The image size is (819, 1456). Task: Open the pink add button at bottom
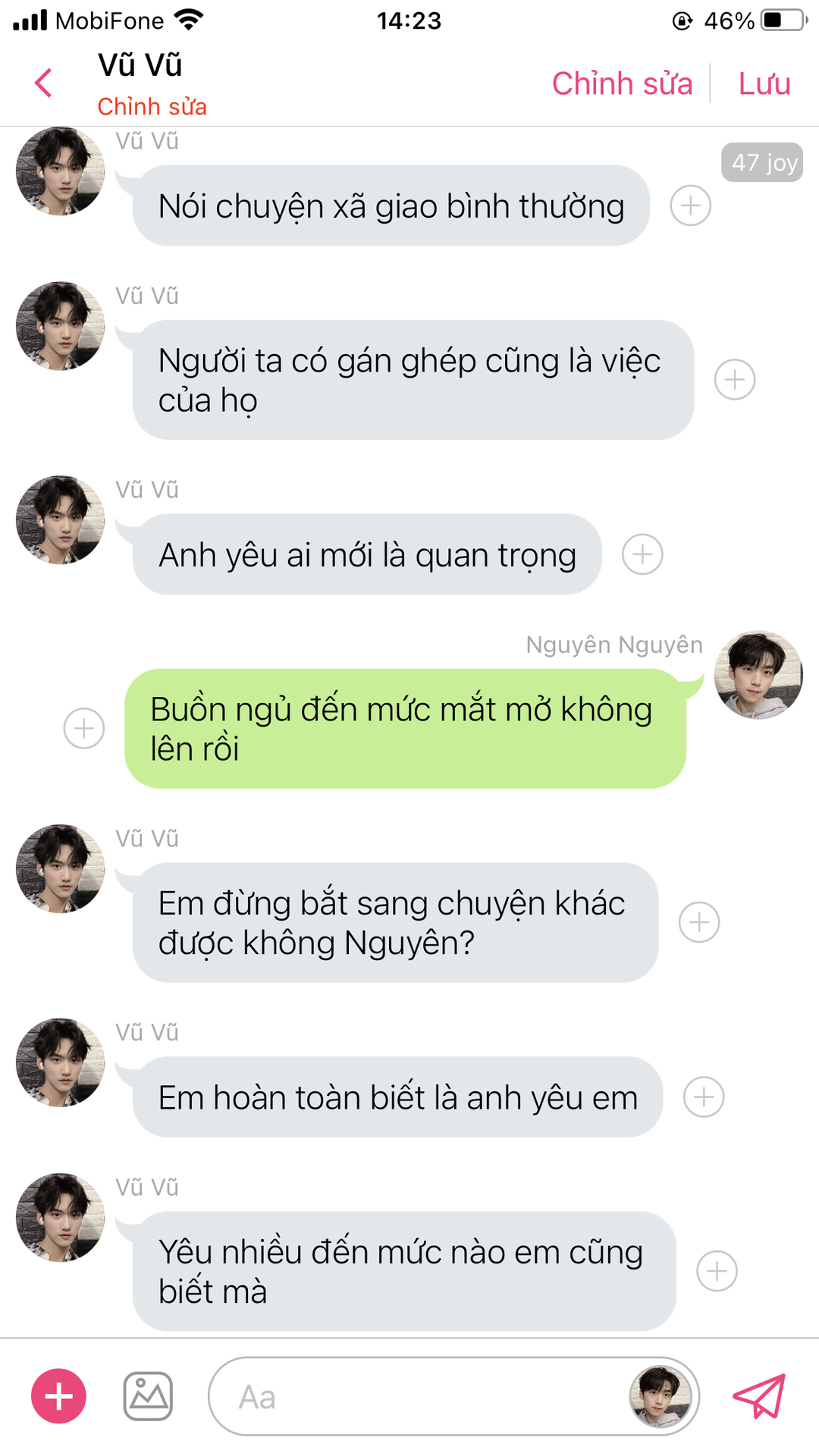point(58,1396)
